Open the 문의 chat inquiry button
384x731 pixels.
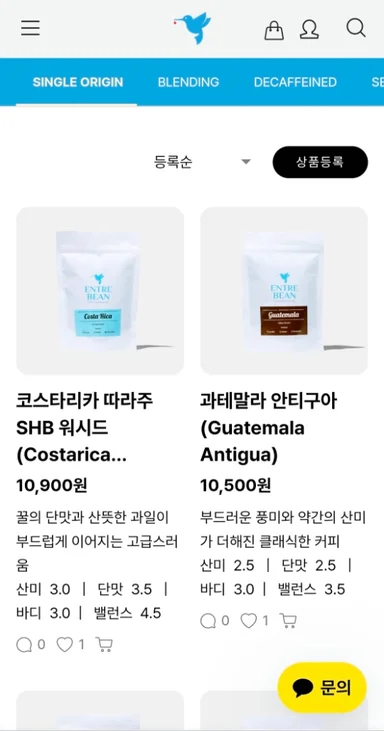tap(322, 687)
